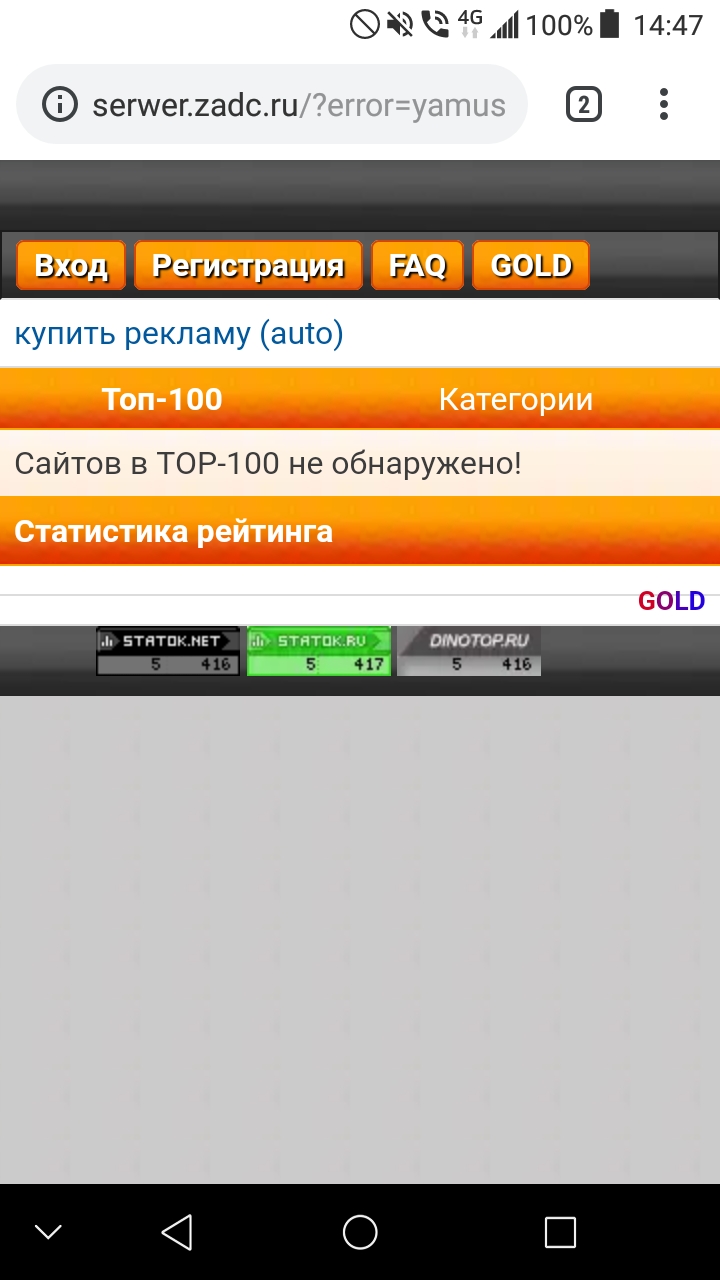Open the FAQ page
The height and width of the screenshot is (1280, 720).
tap(417, 266)
